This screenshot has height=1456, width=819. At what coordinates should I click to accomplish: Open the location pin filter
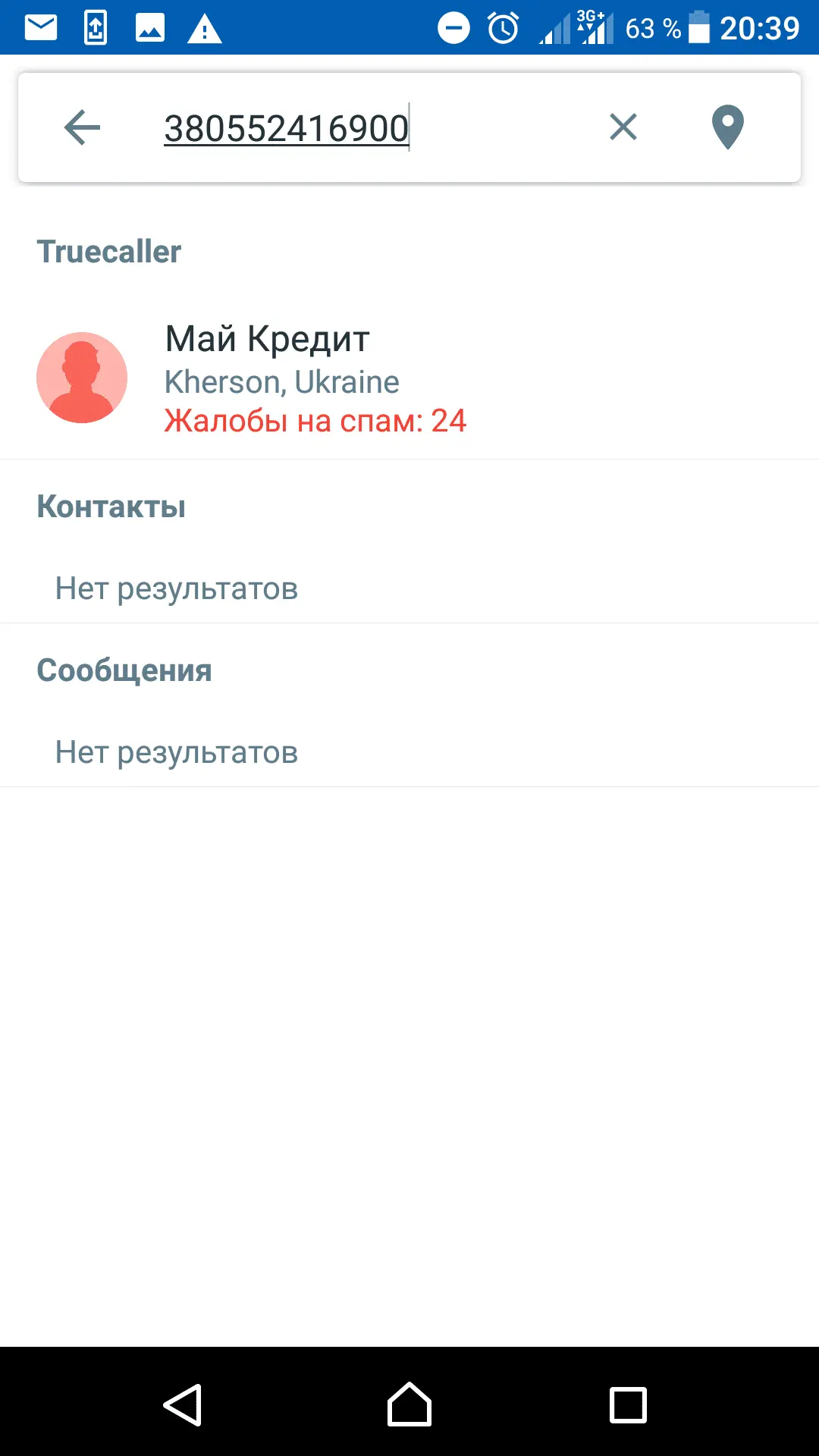click(727, 127)
